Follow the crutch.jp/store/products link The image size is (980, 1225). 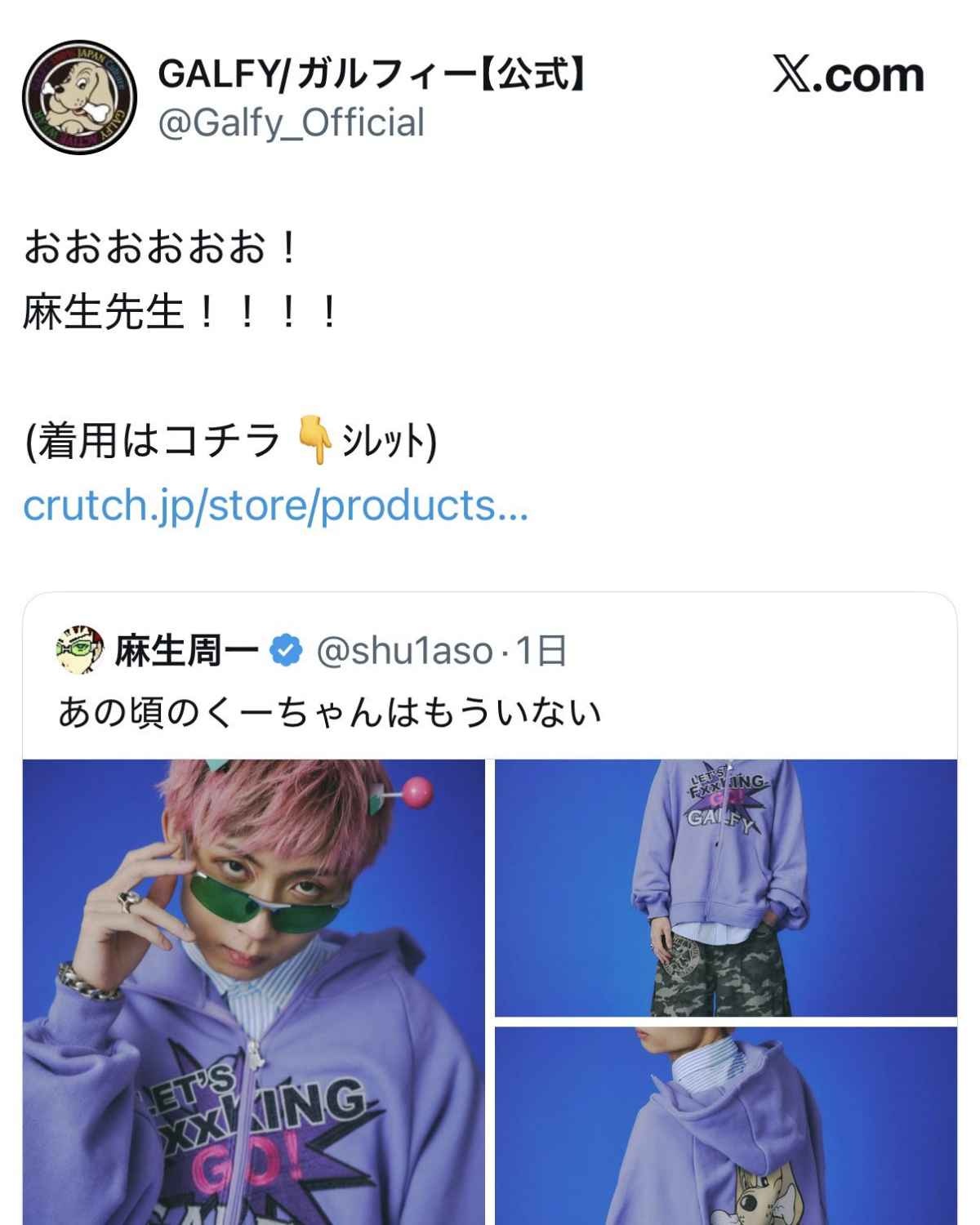tap(276, 506)
